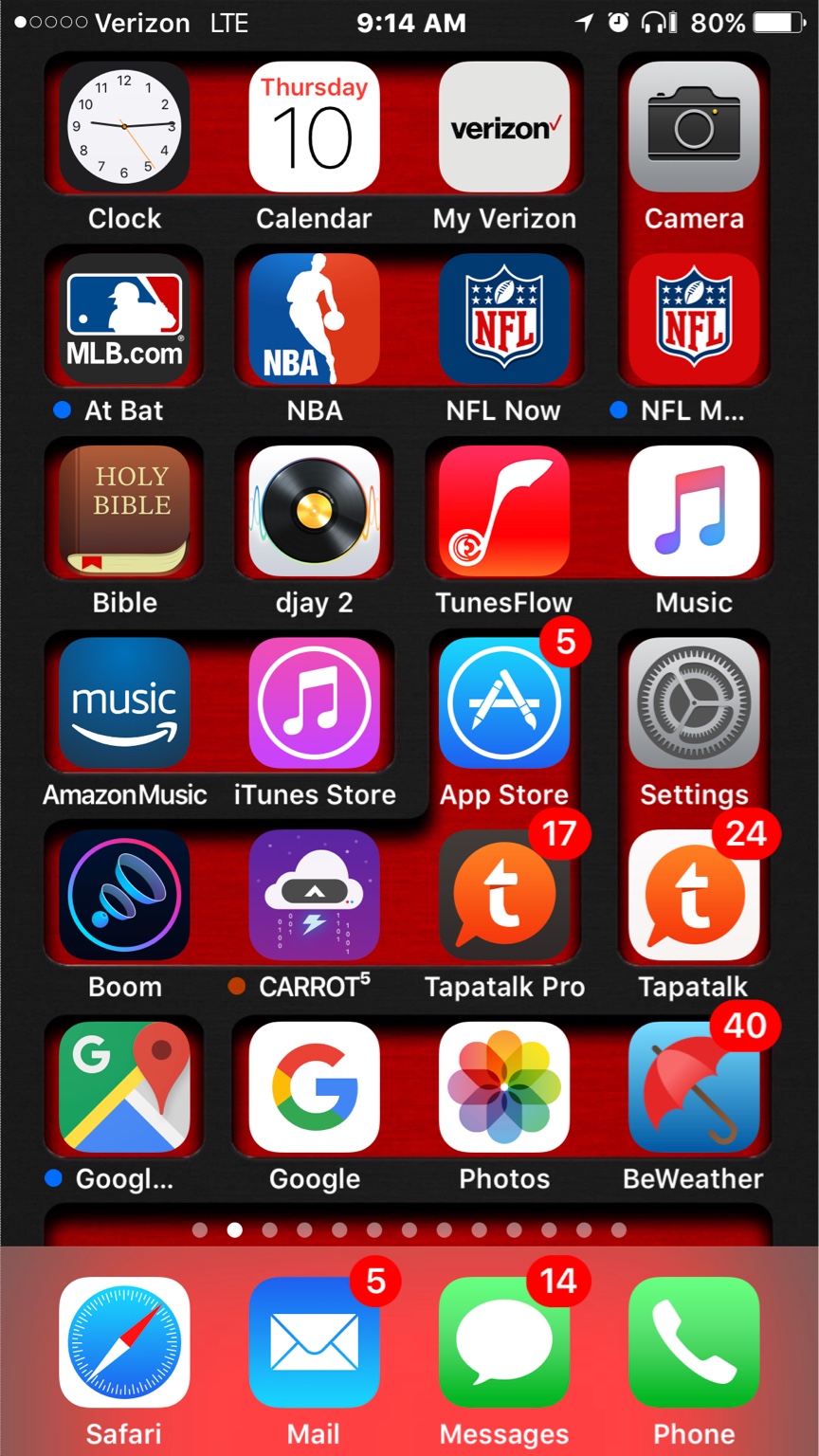The height and width of the screenshot is (1456, 819).
Task: Open My Verizon app
Action: click(x=503, y=127)
